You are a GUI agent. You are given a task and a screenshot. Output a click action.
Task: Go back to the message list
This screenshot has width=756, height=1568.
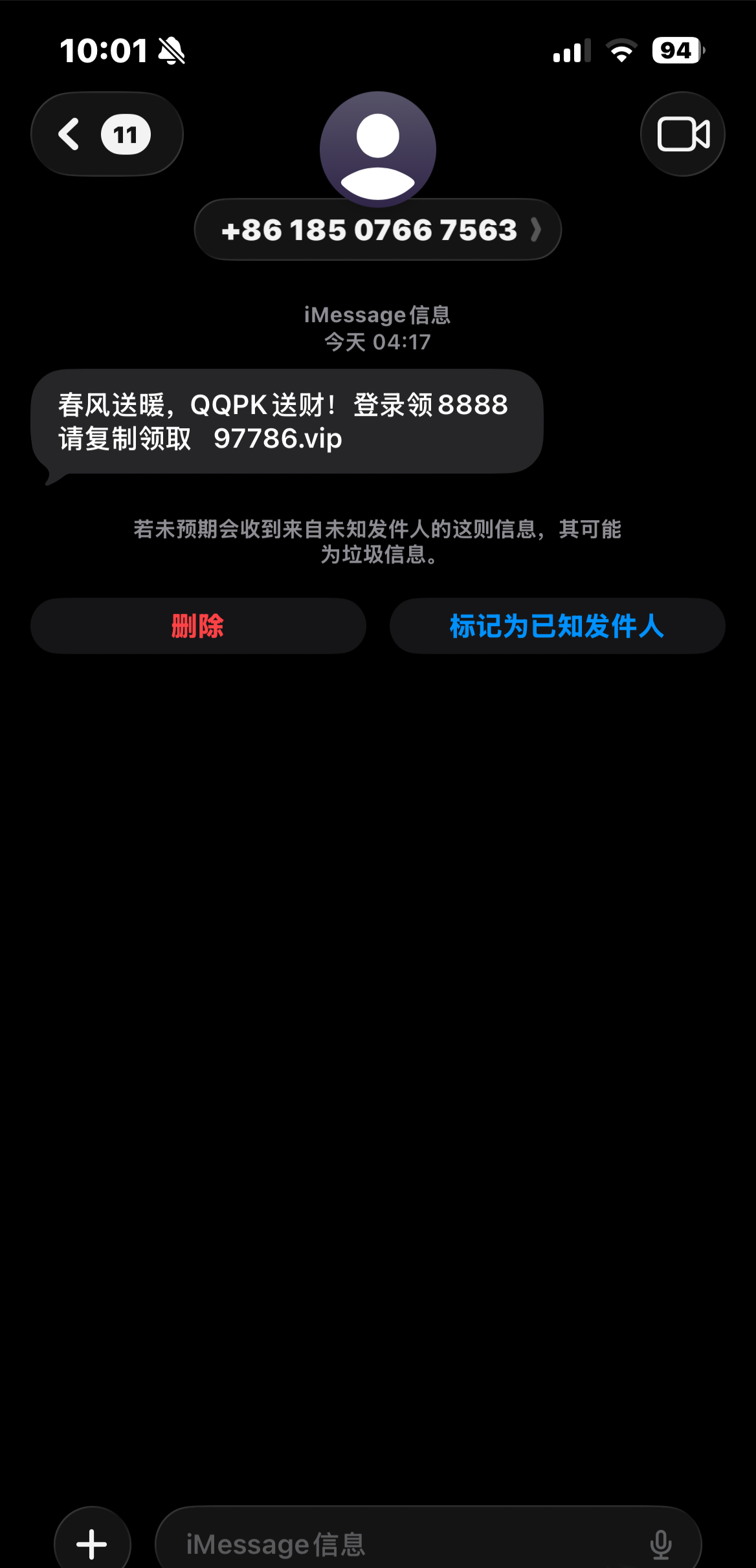click(106, 134)
